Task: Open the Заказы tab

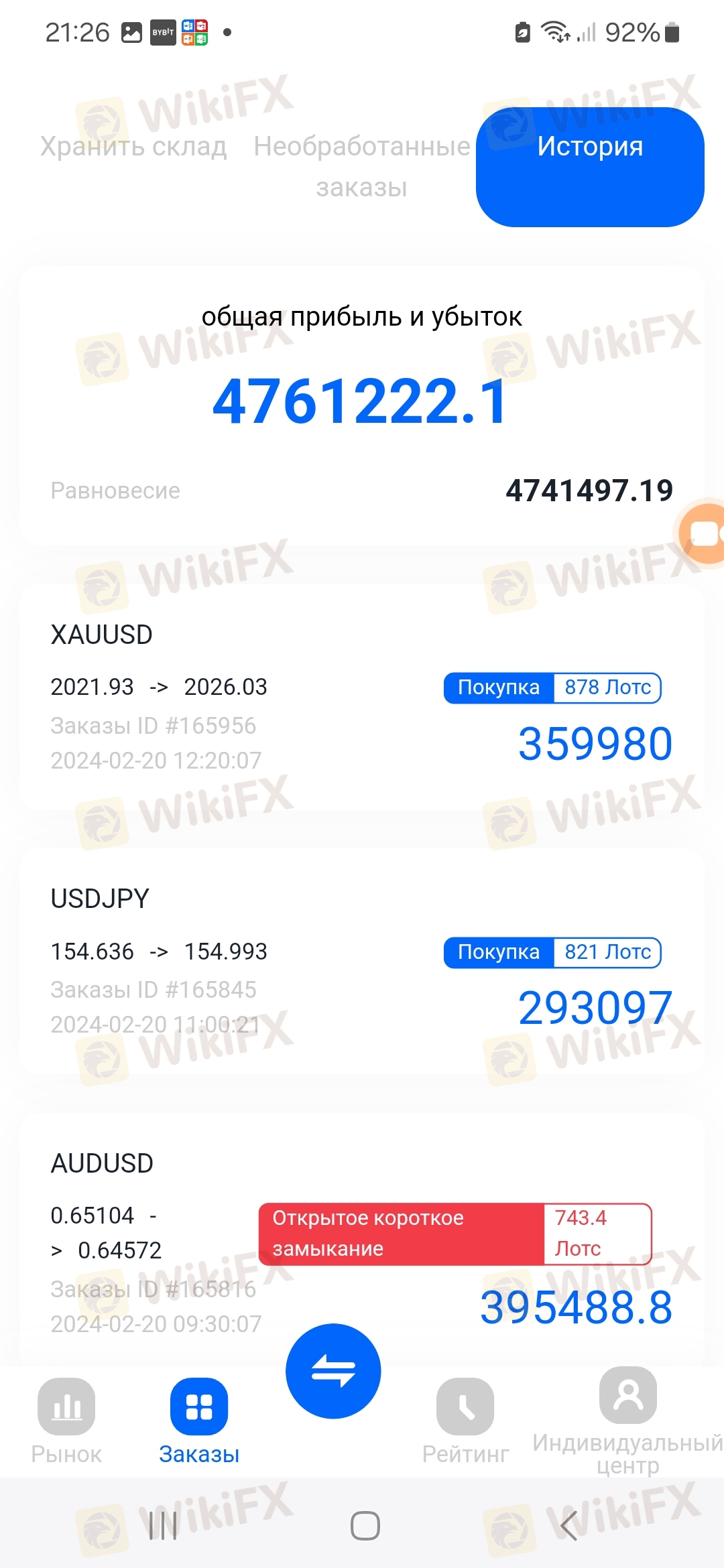Action: [199, 1421]
